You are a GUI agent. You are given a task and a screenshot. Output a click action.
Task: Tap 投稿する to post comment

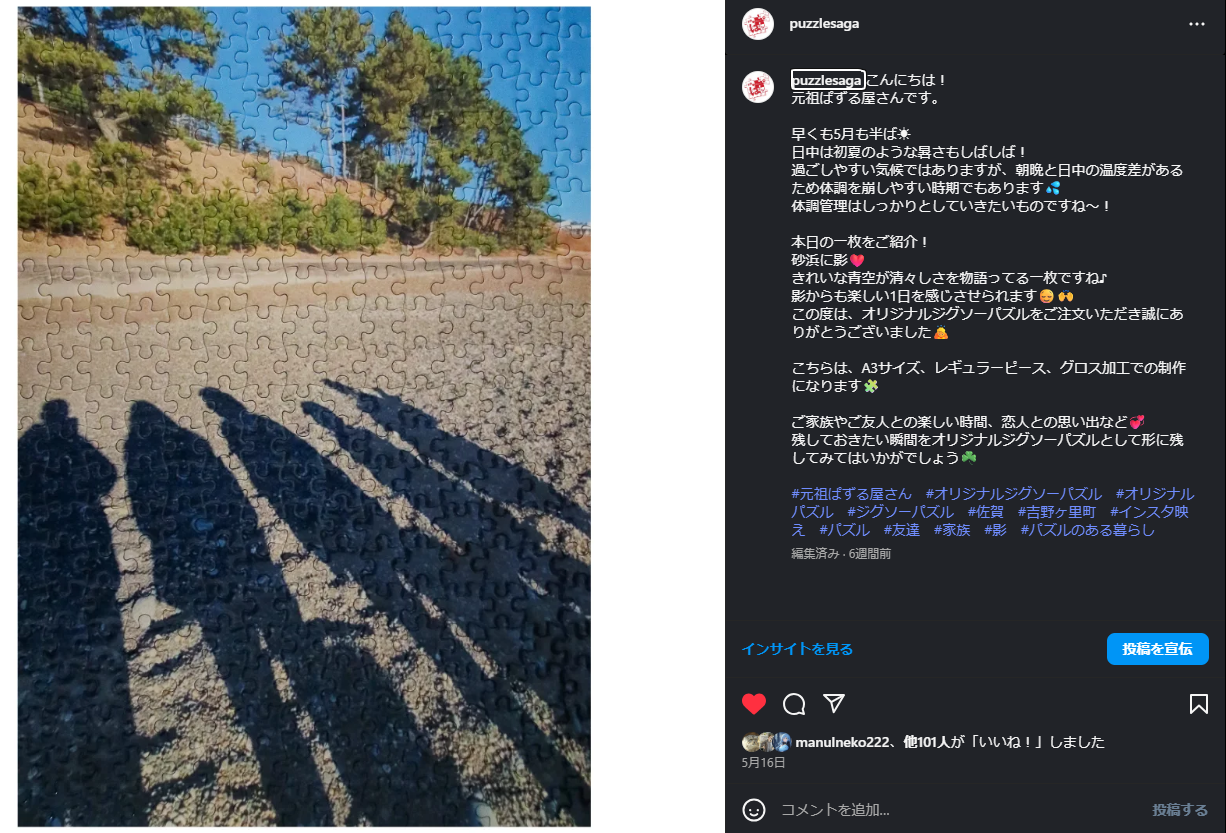1180,809
